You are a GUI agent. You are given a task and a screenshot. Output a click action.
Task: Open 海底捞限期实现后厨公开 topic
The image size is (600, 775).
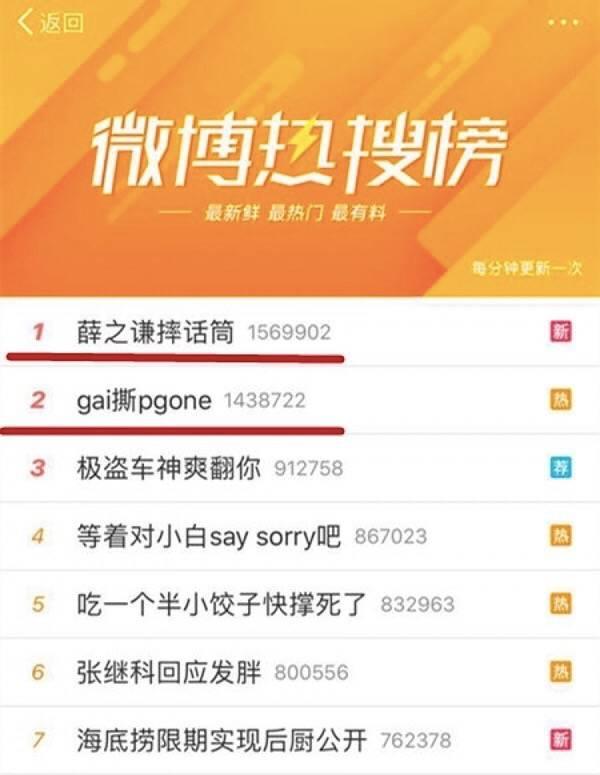pos(300,740)
